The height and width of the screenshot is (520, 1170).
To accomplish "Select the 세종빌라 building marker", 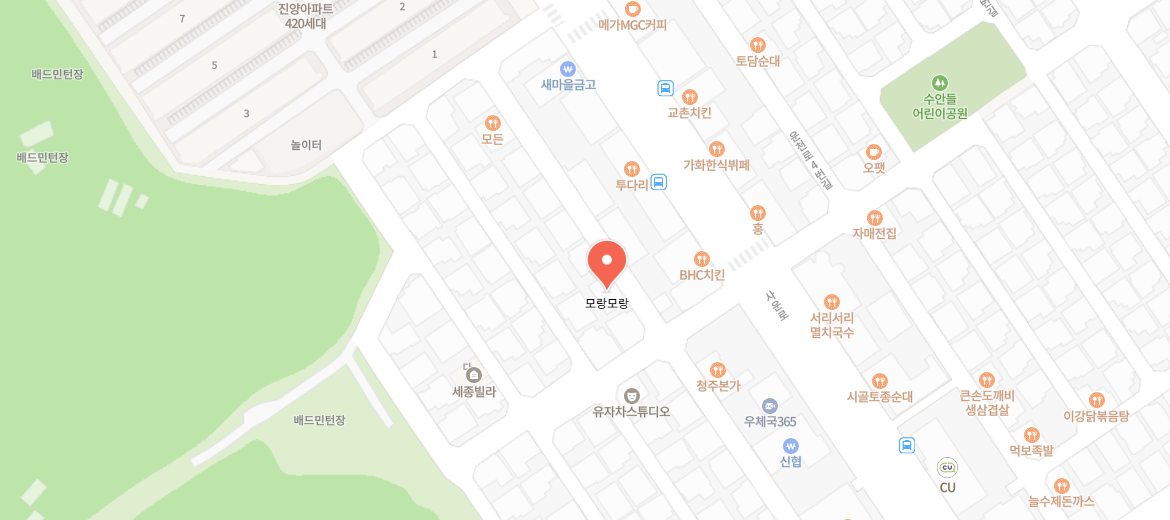I will tap(473, 375).
